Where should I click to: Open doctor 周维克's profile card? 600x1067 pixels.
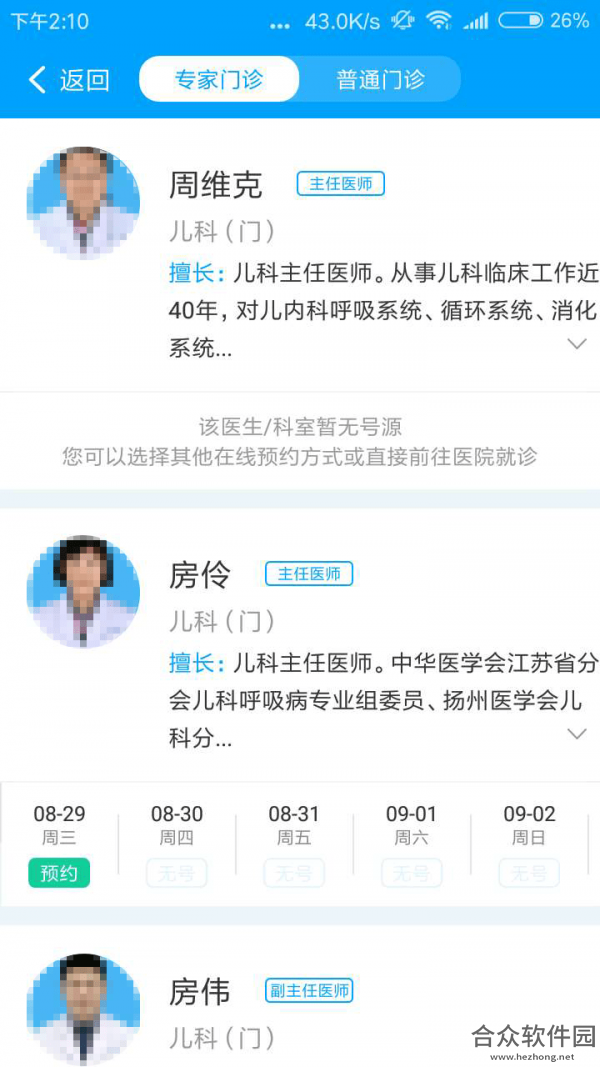300,255
